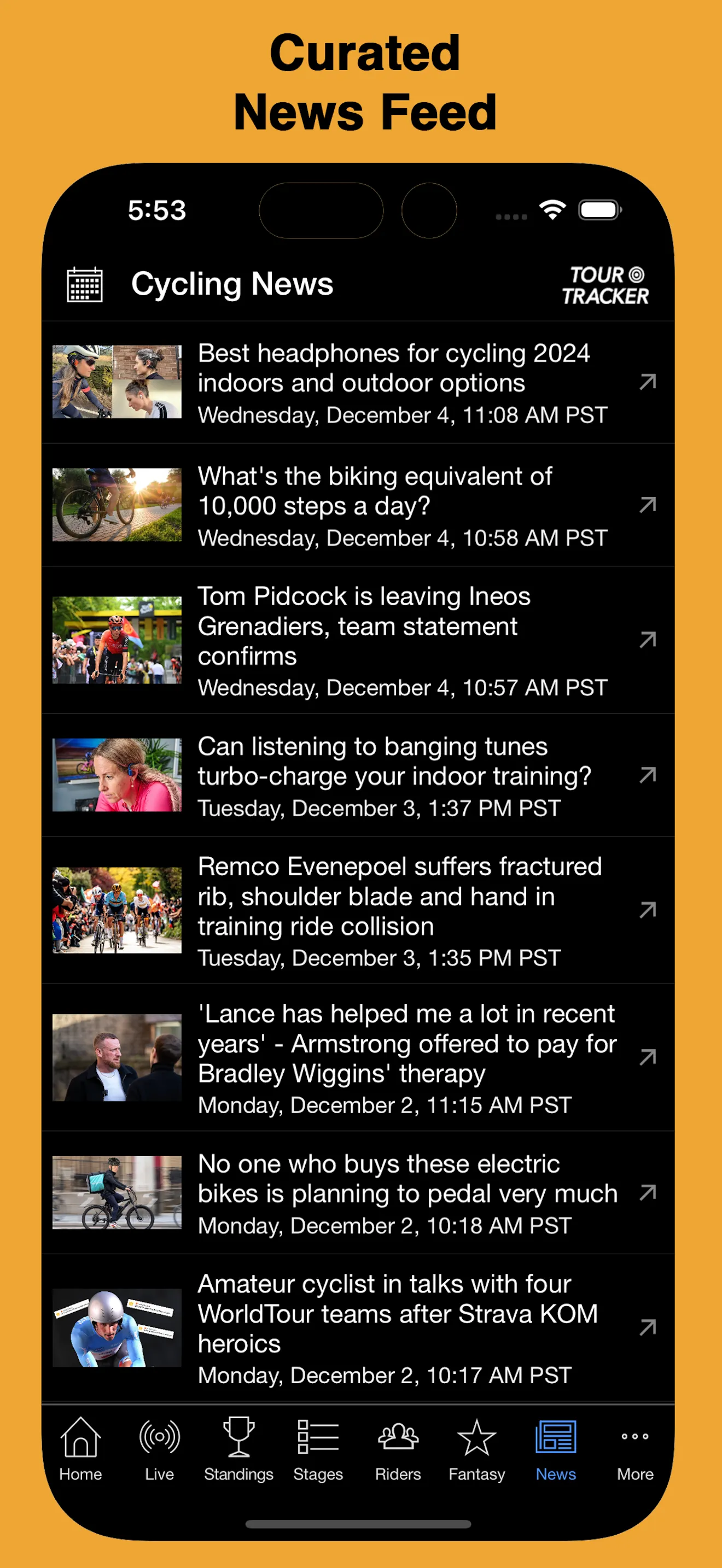Open arrow on Armstrong and Wiggins article
The height and width of the screenshot is (1568, 722).
(647, 1057)
